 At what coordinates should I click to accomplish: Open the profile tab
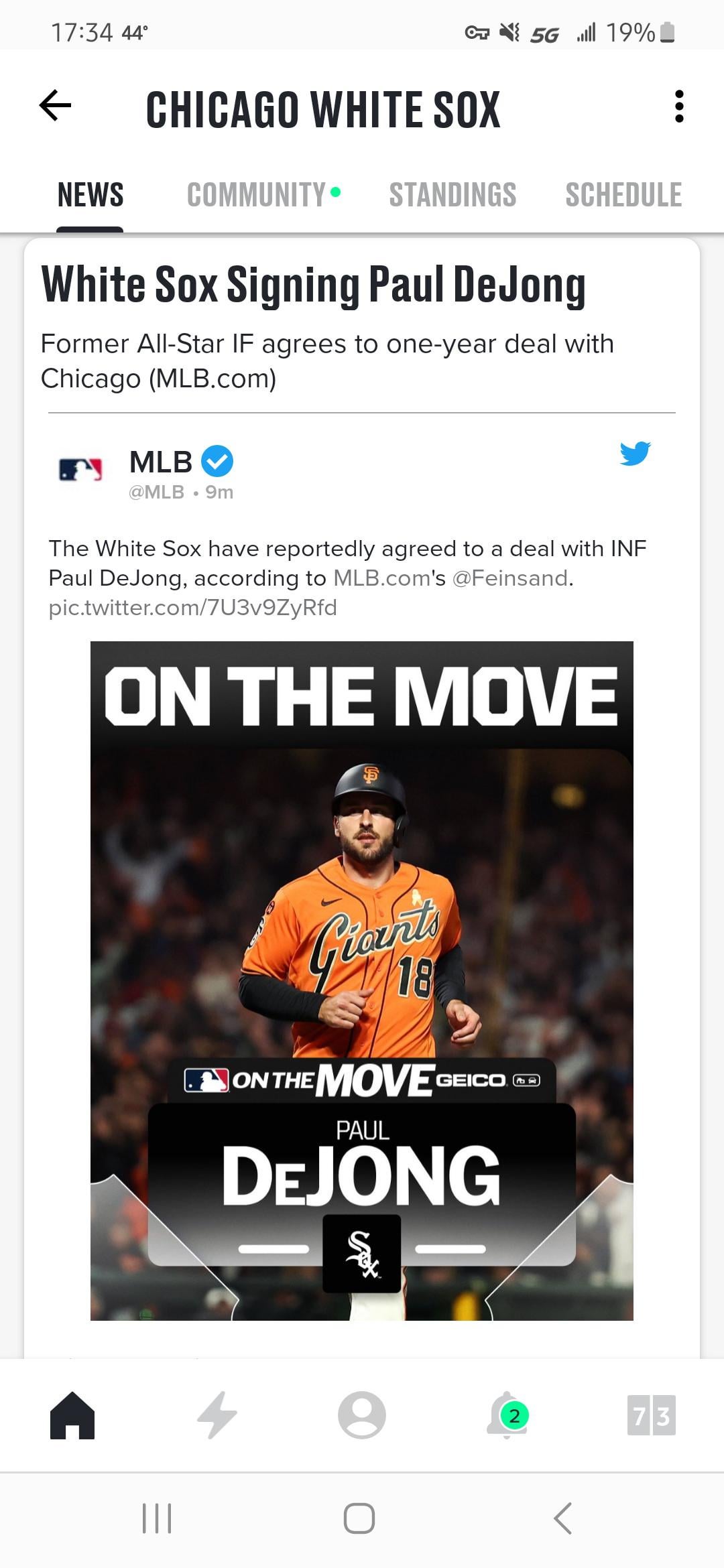click(362, 1415)
